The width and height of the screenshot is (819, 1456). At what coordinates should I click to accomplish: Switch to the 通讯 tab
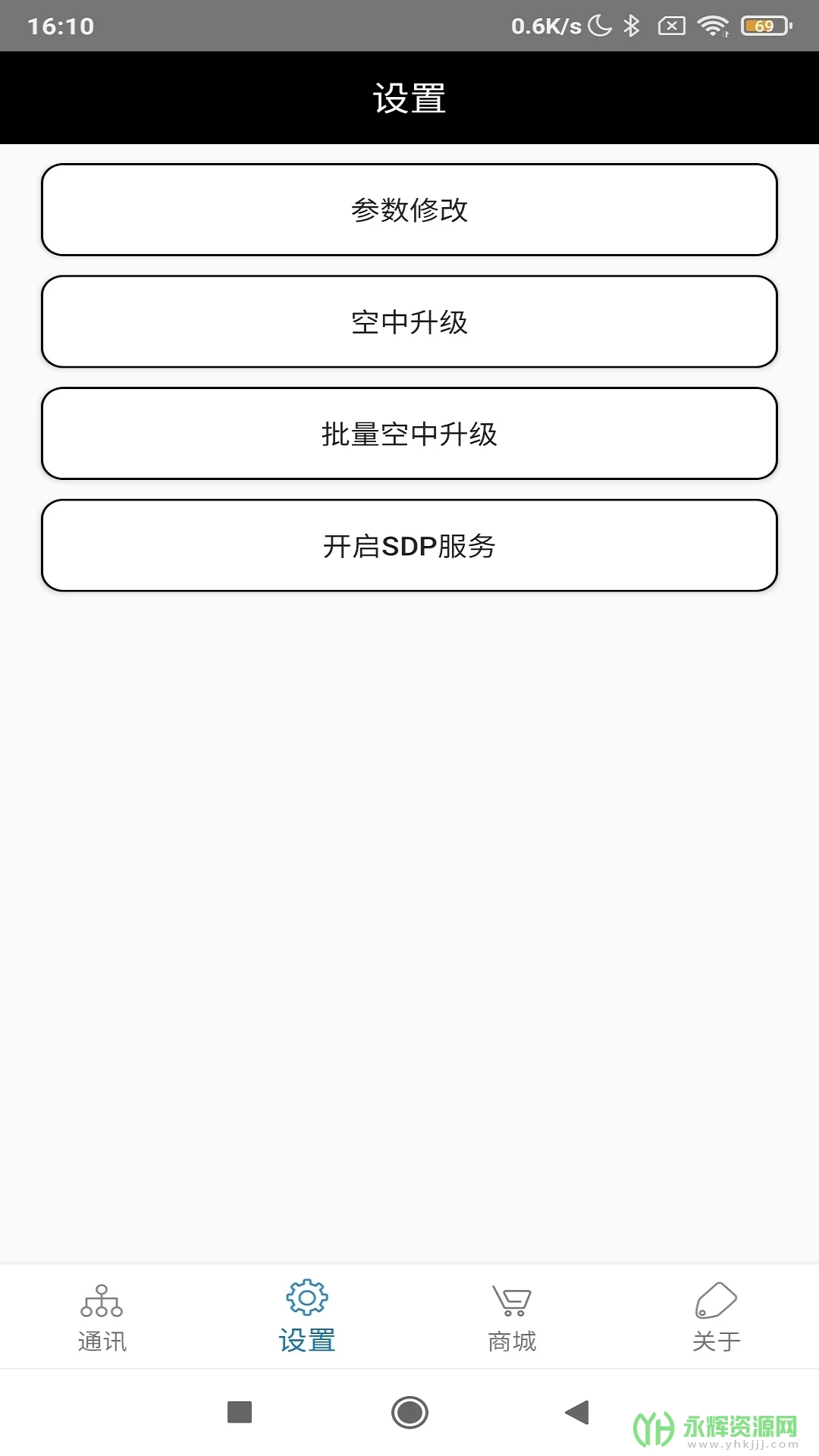[102, 1317]
